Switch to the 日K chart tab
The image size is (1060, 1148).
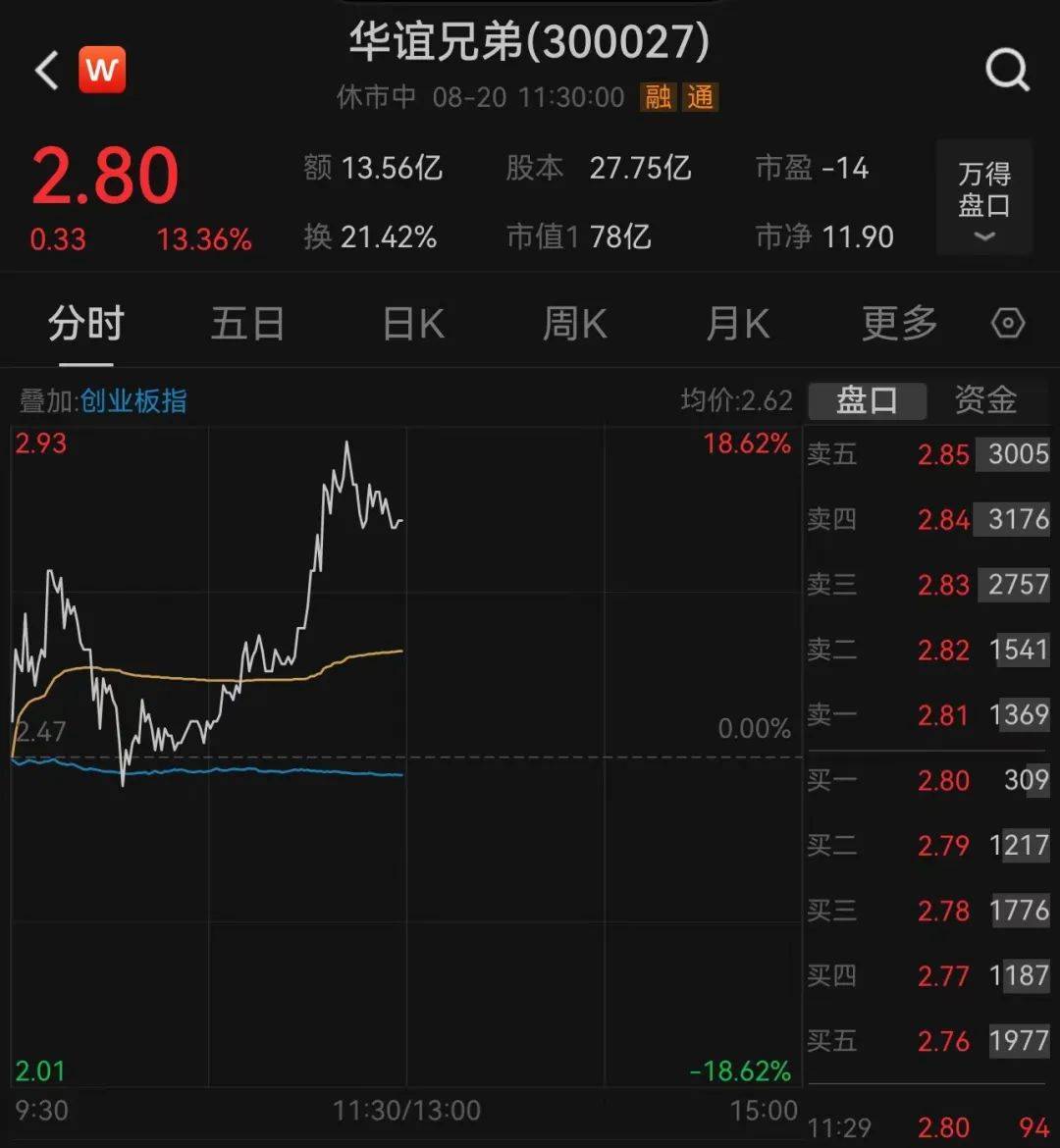click(x=413, y=324)
